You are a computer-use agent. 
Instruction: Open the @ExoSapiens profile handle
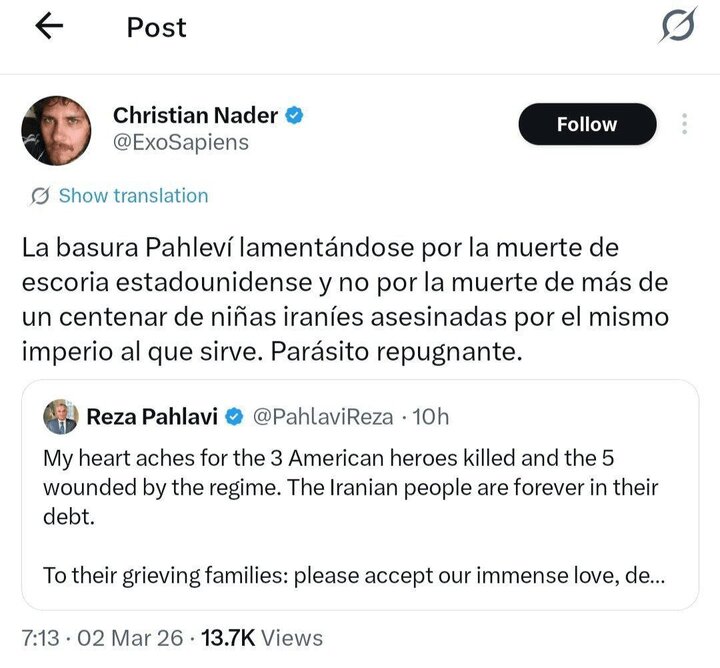[181, 142]
